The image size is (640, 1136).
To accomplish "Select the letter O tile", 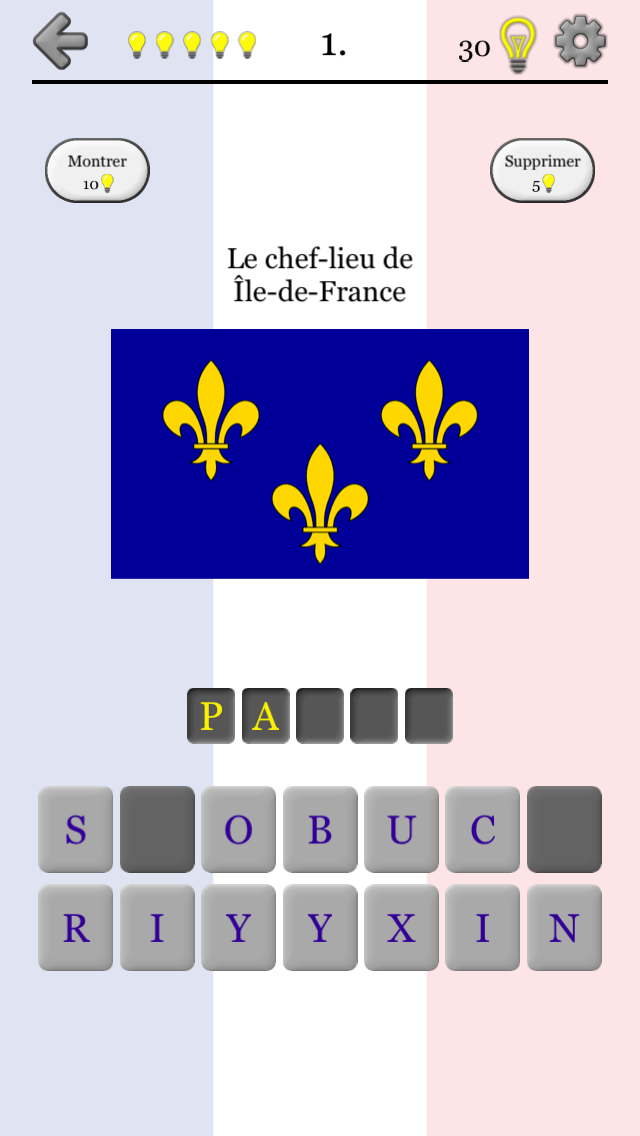I will (238, 829).
